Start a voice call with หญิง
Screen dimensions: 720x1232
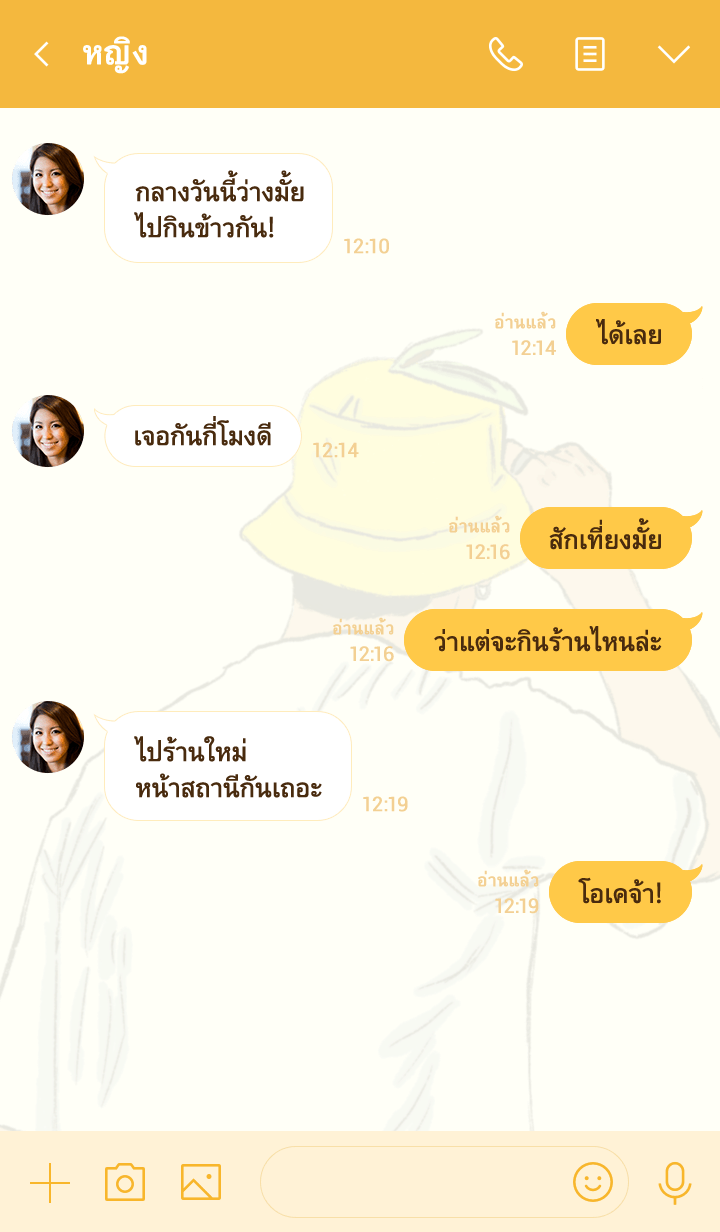click(505, 54)
